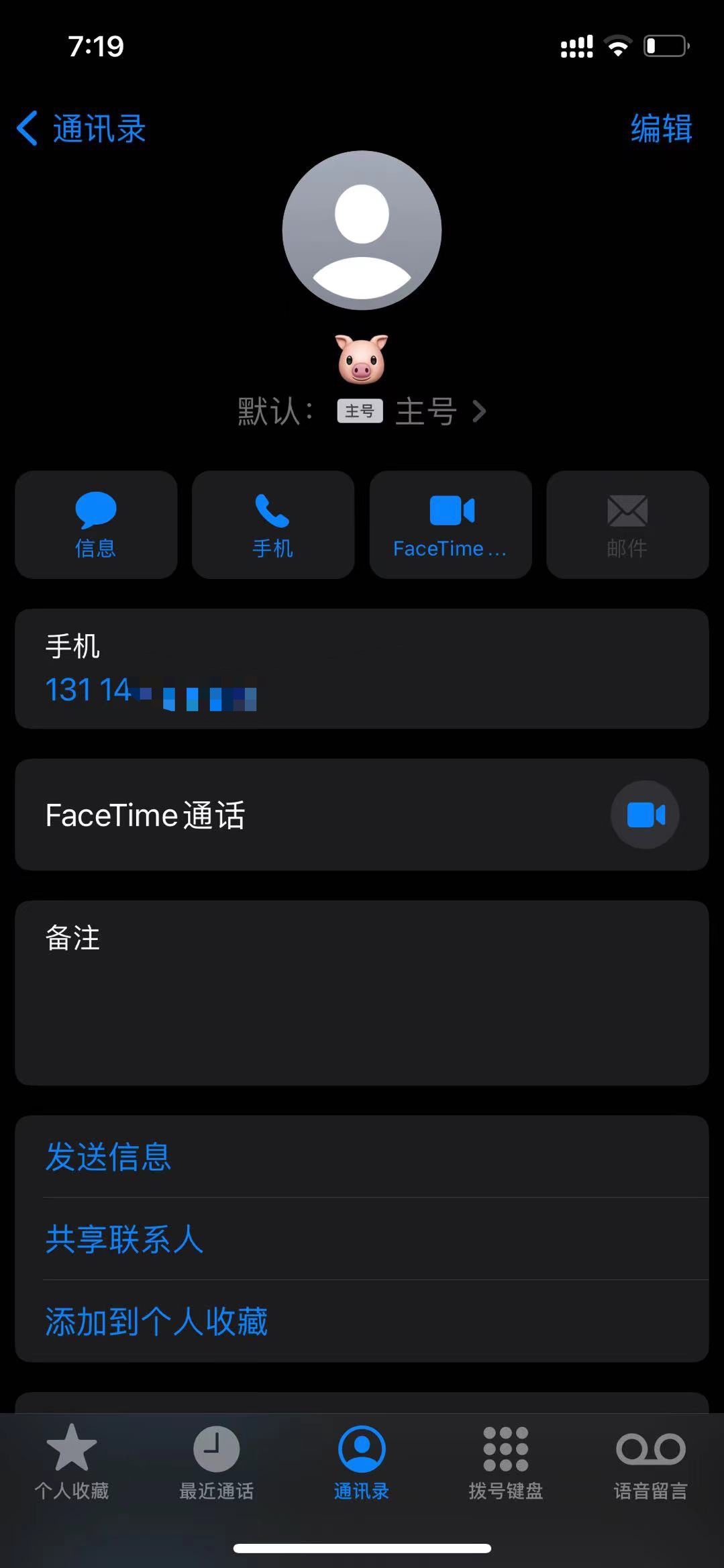This screenshot has width=724, height=1568.
Task: Tap 添加到个人收藏
Action: point(157,1321)
